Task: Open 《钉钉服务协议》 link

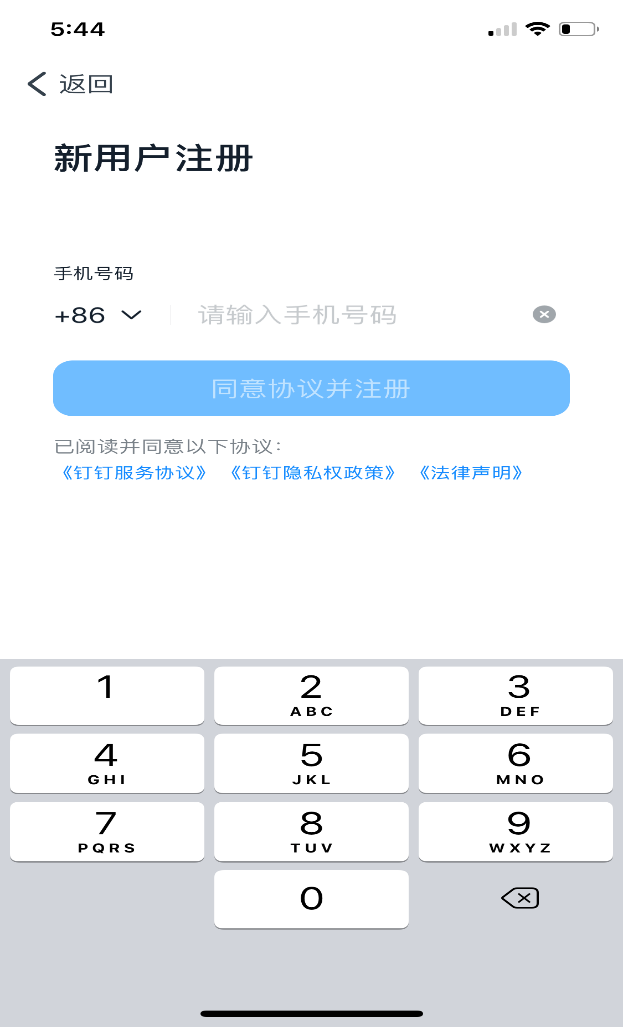Action: (x=134, y=473)
